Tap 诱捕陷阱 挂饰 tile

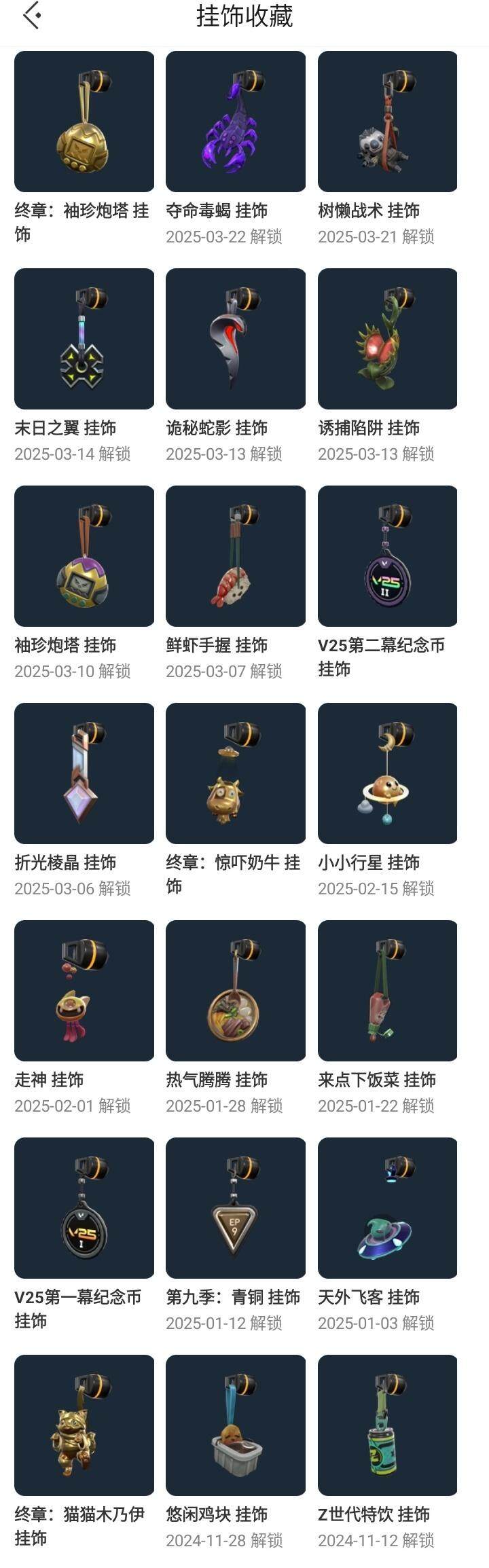tap(387, 339)
